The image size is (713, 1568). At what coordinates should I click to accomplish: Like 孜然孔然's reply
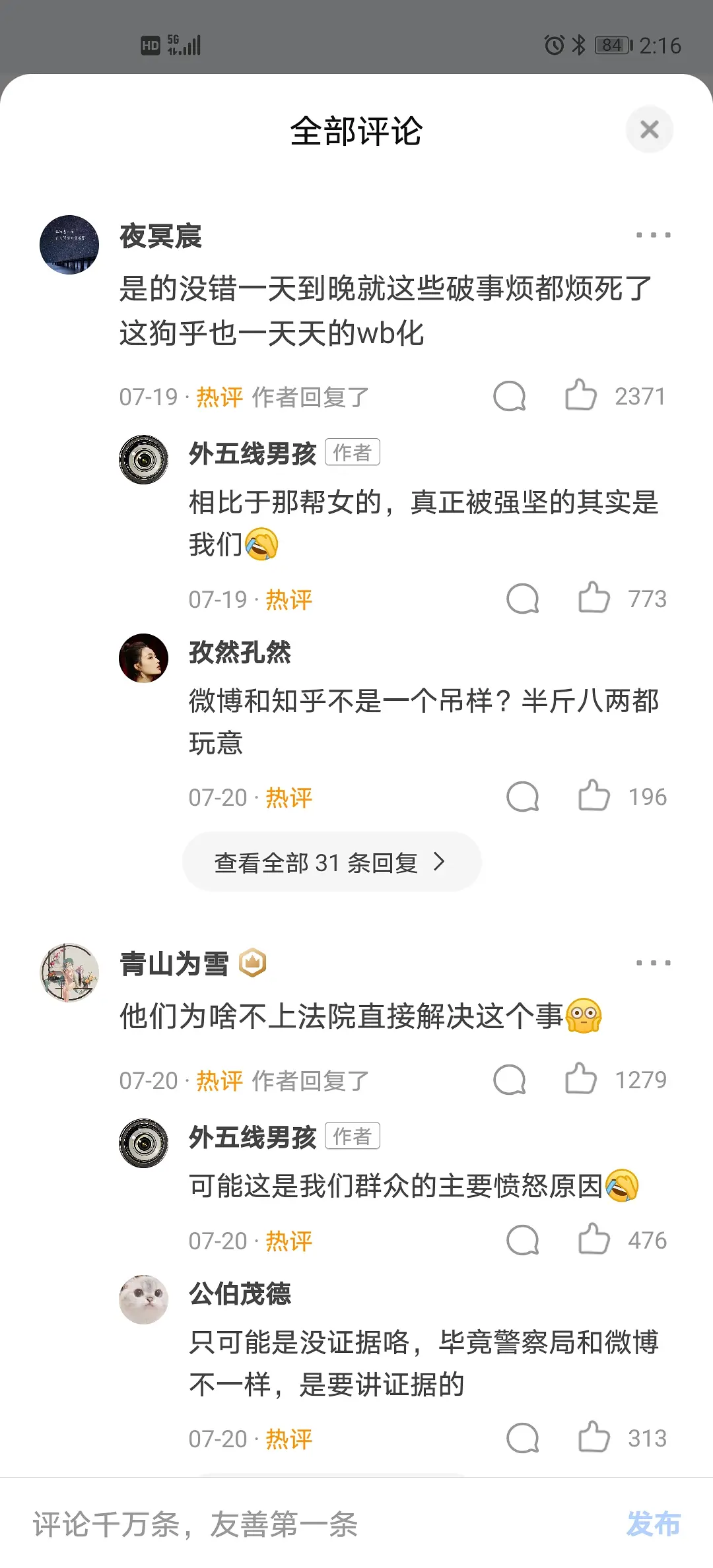594,796
